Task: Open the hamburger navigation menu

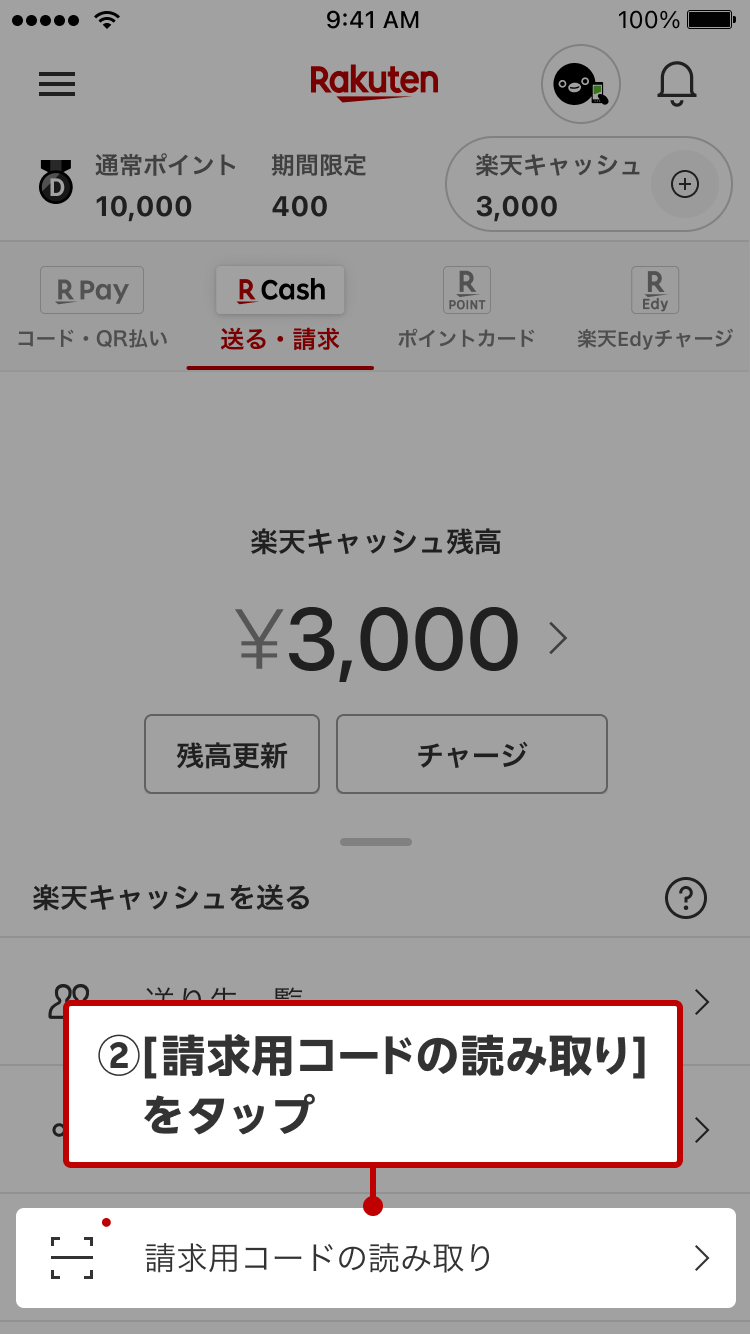Action: (x=57, y=84)
